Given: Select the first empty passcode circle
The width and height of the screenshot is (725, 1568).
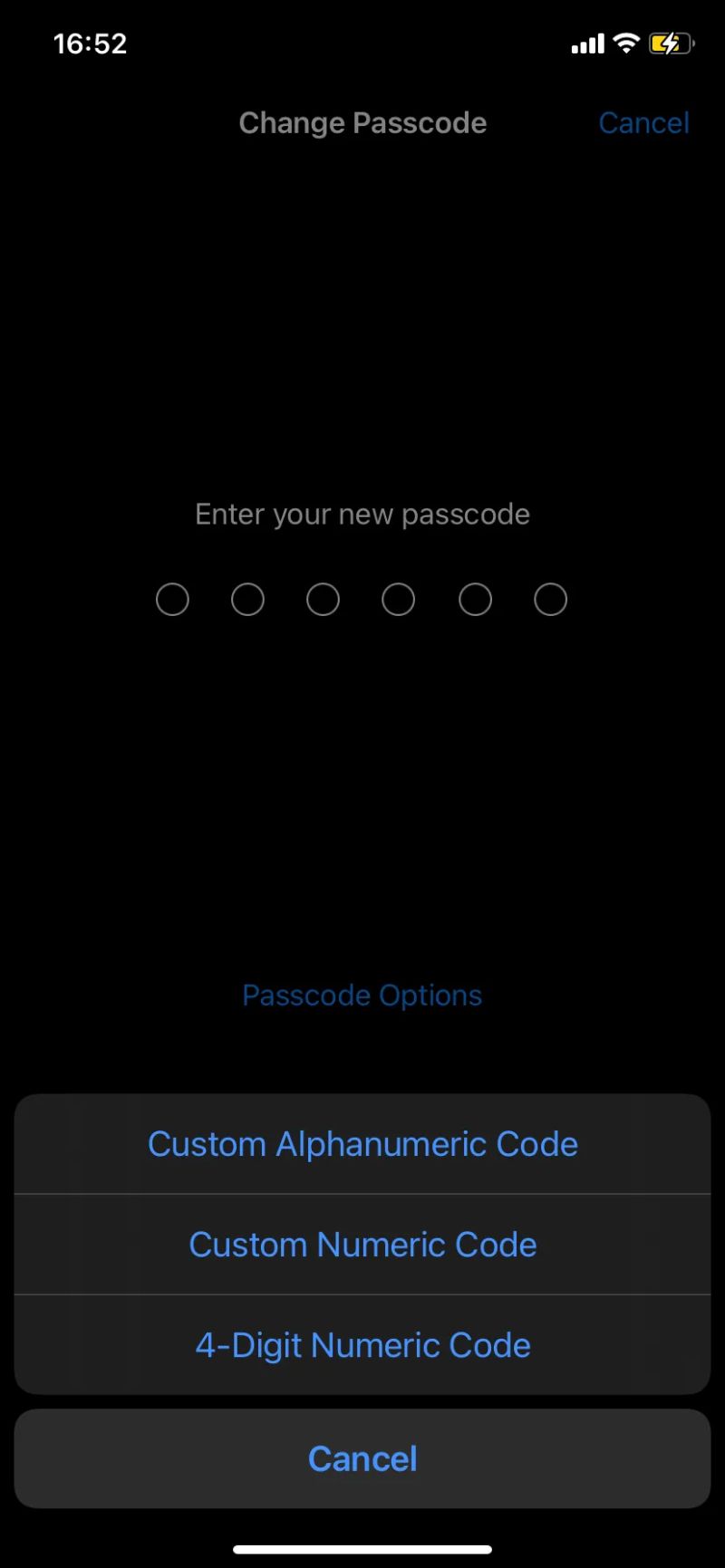Looking at the screenshot, I should 172,599.
